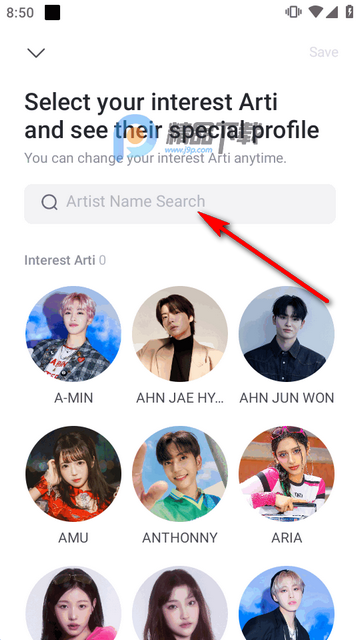Tap the Save button
Image resolution: width=360 pixels, height=640 pixels.
pos(324,52)
